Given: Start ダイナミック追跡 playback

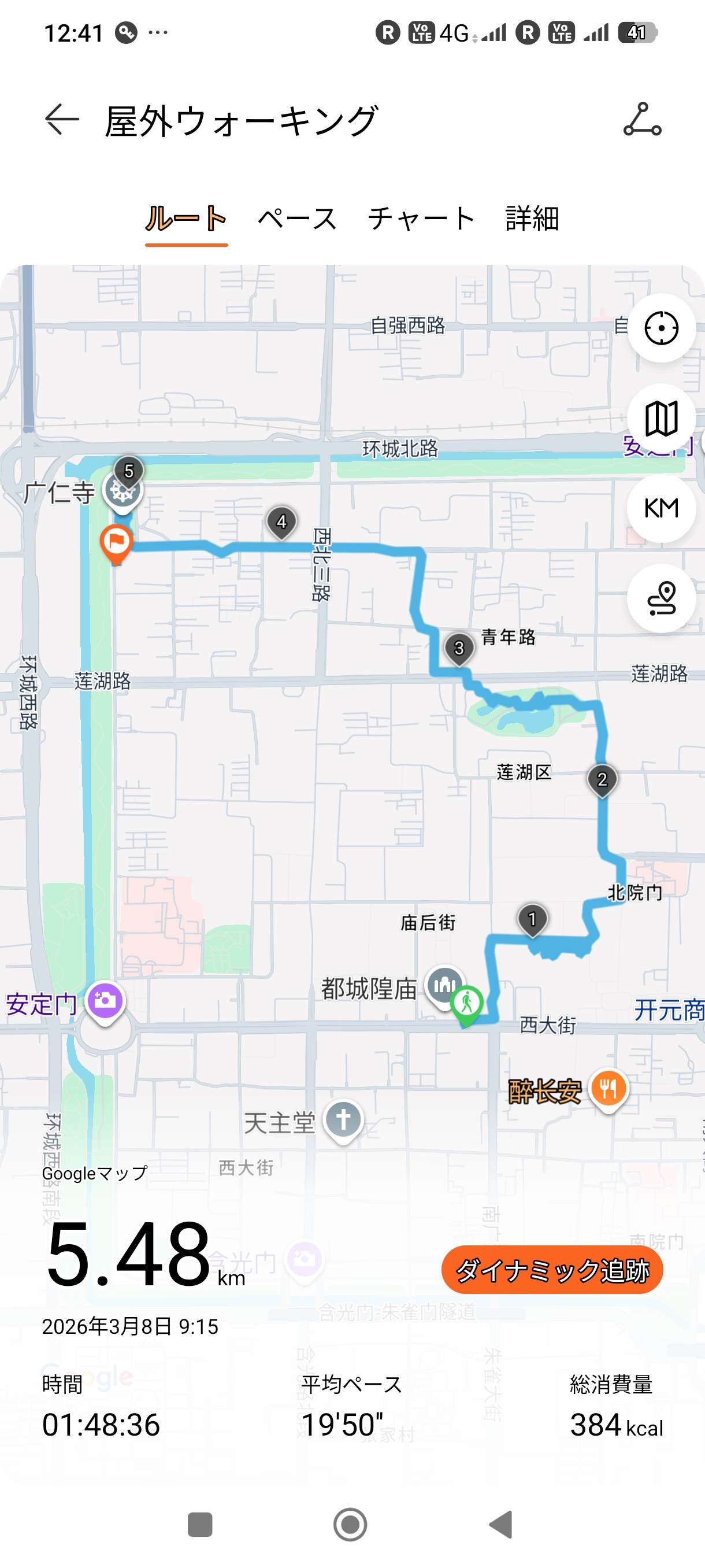Looking at the screenshot, I should click(x=552, y=1270).
